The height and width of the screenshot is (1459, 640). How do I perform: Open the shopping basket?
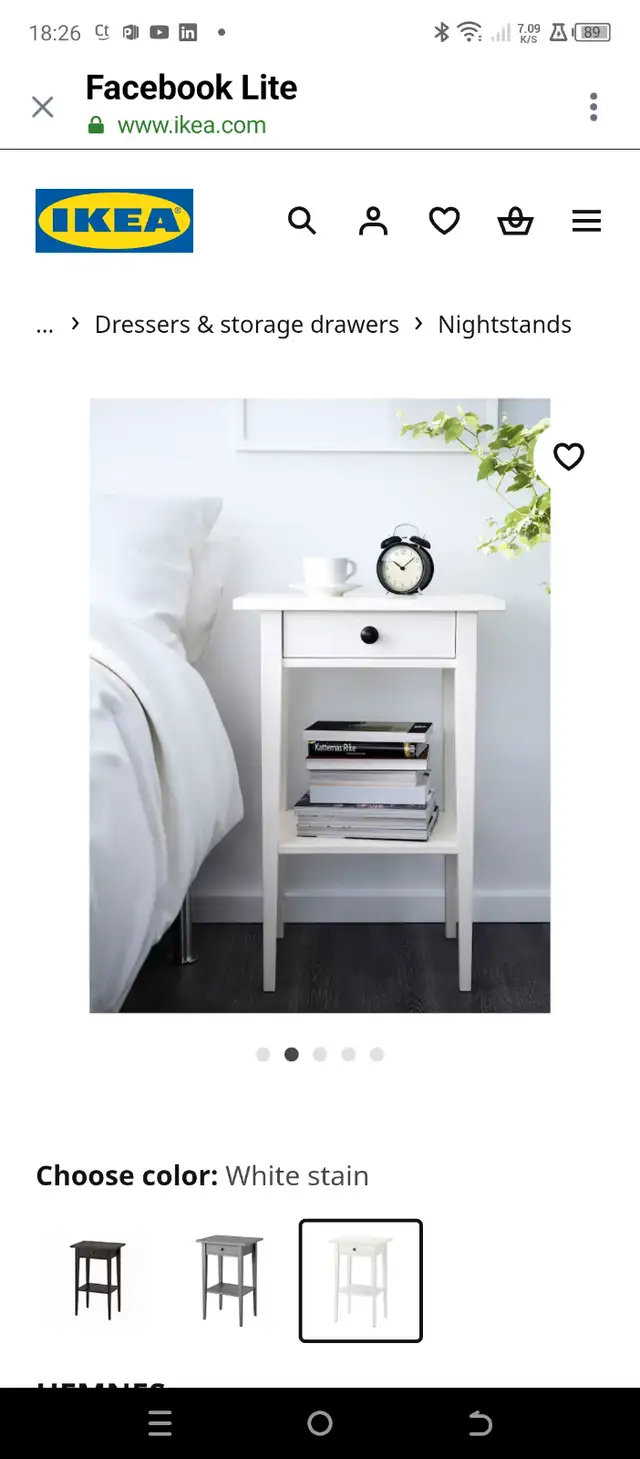point(515,221)
